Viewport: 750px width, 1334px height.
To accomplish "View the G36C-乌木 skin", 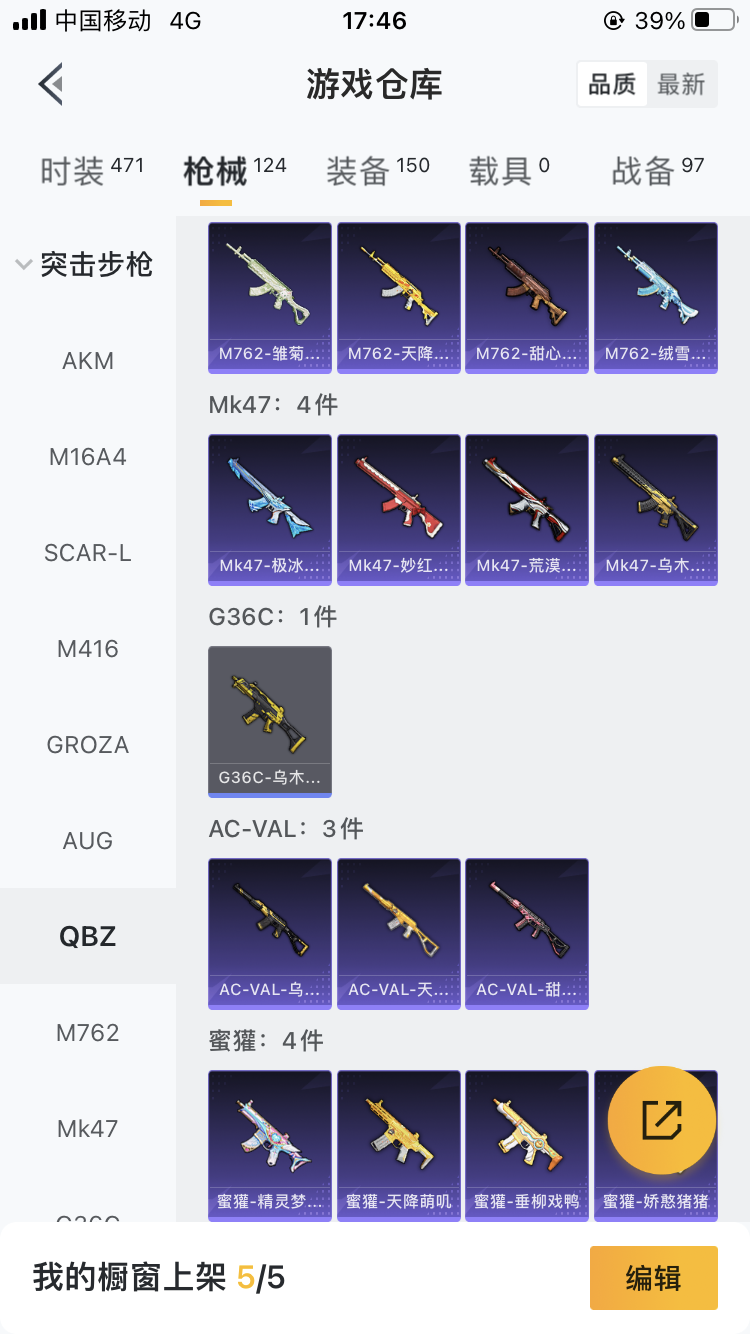I will coord(270,721).
